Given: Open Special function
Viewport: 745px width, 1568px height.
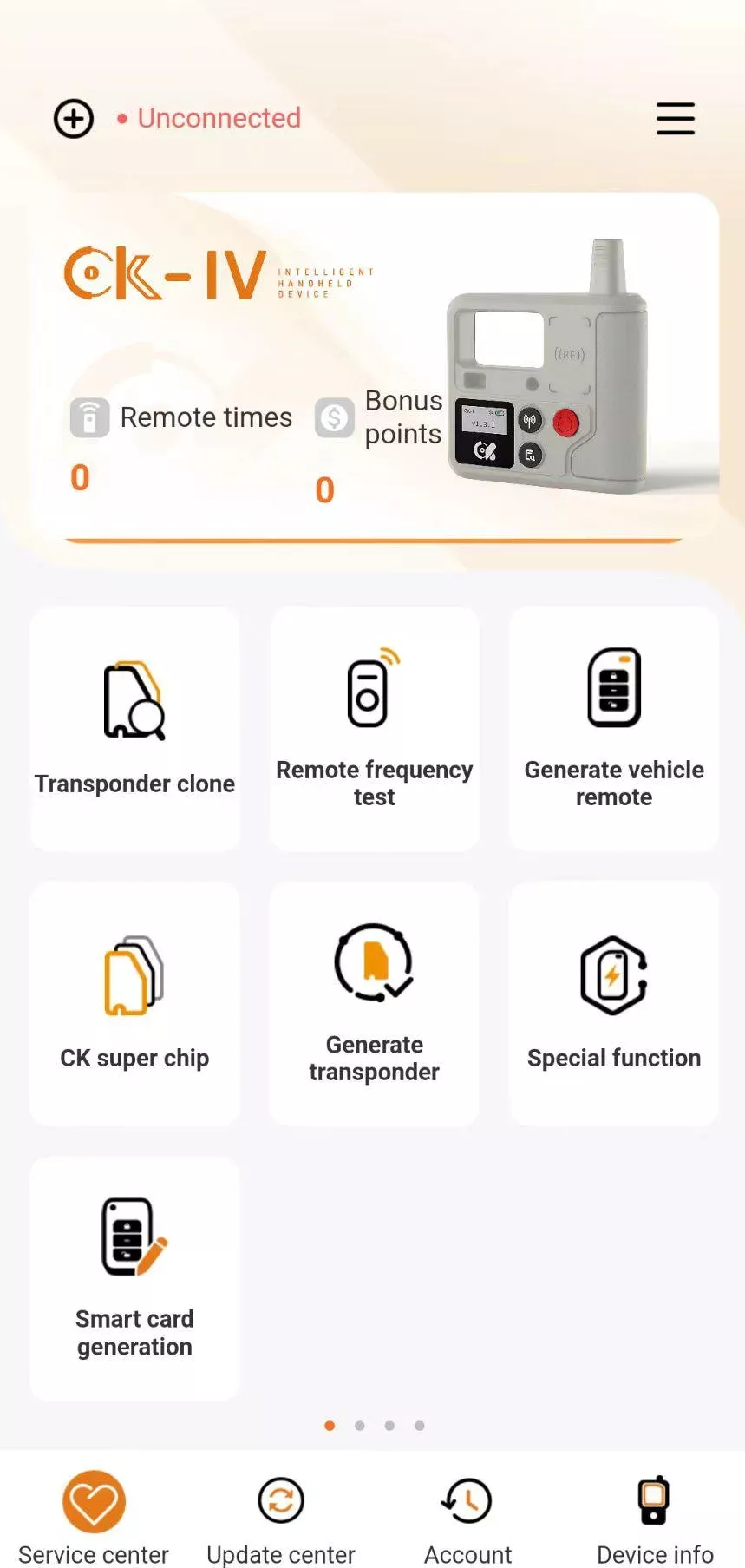Looking at the screenshot, I should pyautogui.click(x=613, y=1003).
